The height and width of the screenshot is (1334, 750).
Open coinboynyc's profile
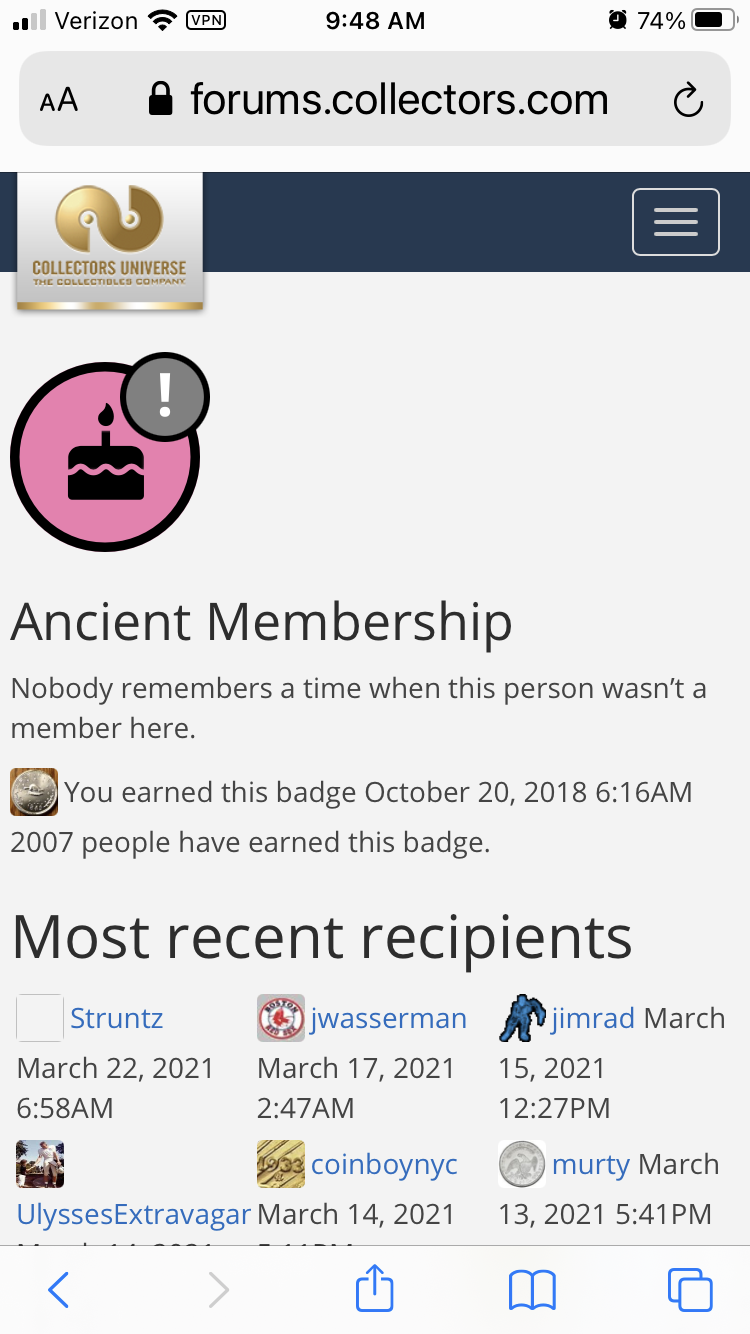pyautogui.click(x=384, y=1164)
